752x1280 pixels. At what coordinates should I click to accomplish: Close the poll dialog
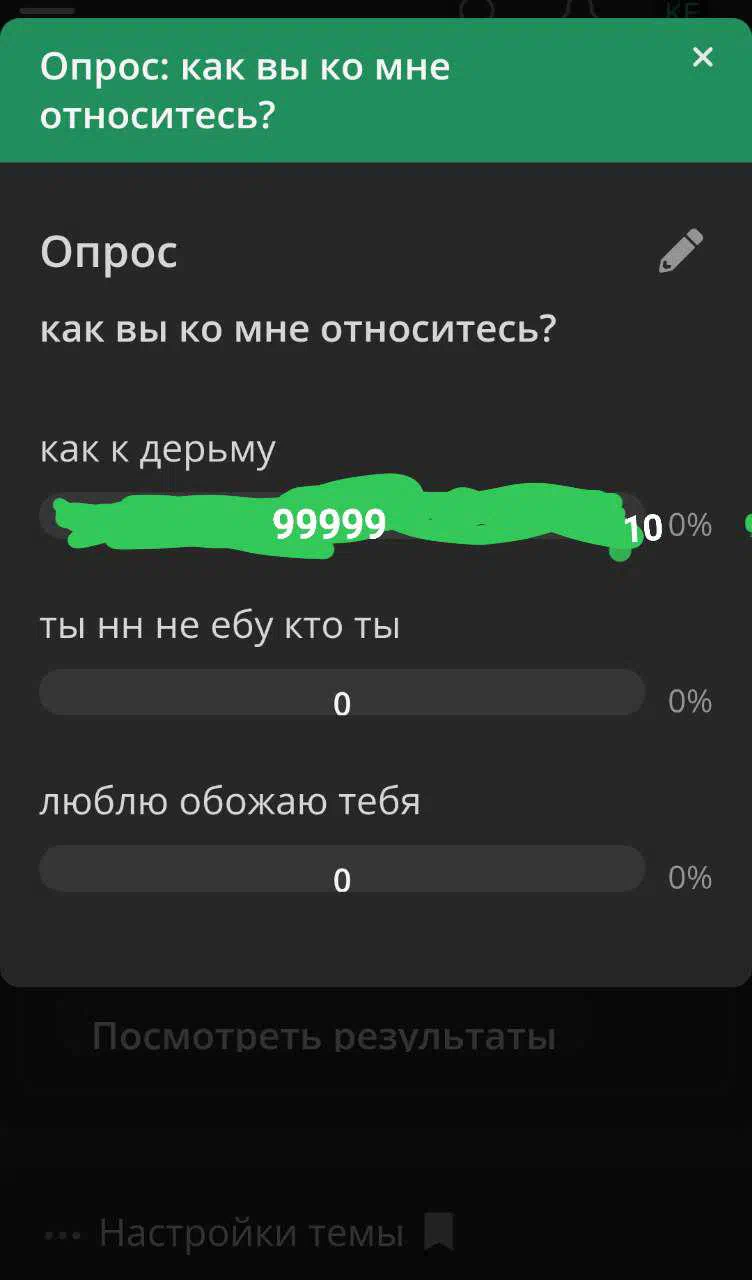(x=703, y=58)
